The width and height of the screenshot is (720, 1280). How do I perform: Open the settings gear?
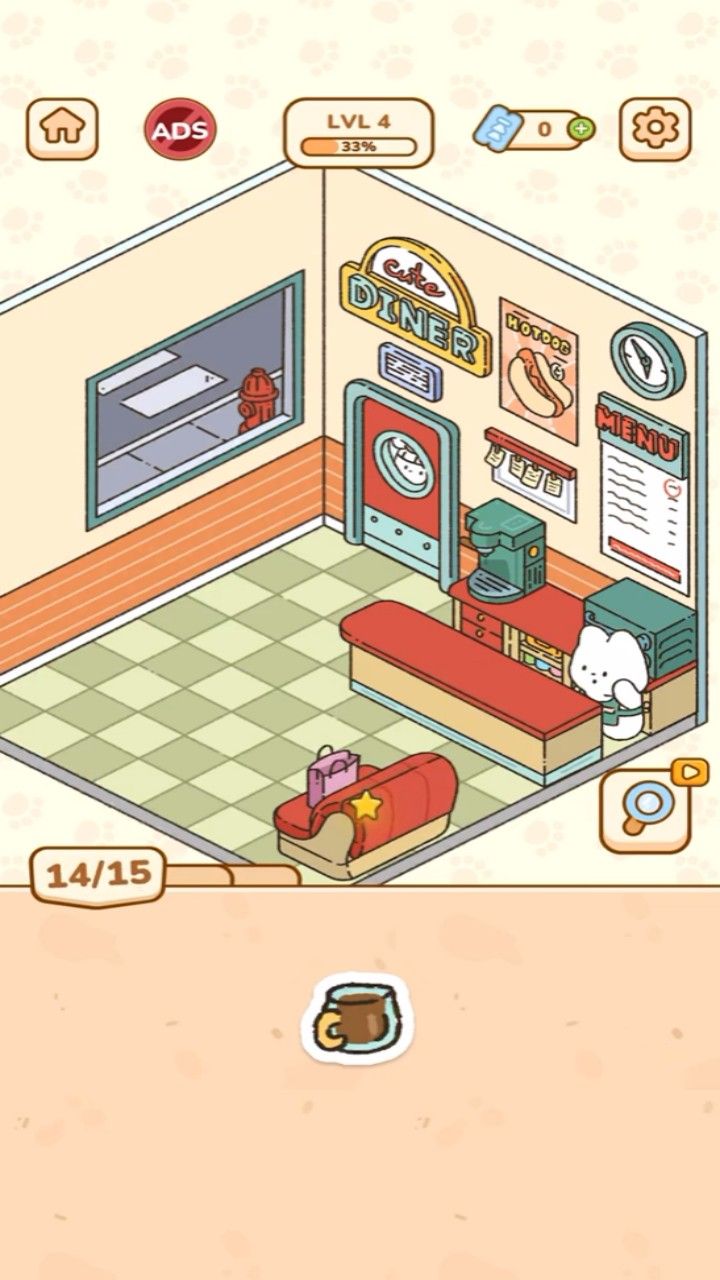coord(655,129)
